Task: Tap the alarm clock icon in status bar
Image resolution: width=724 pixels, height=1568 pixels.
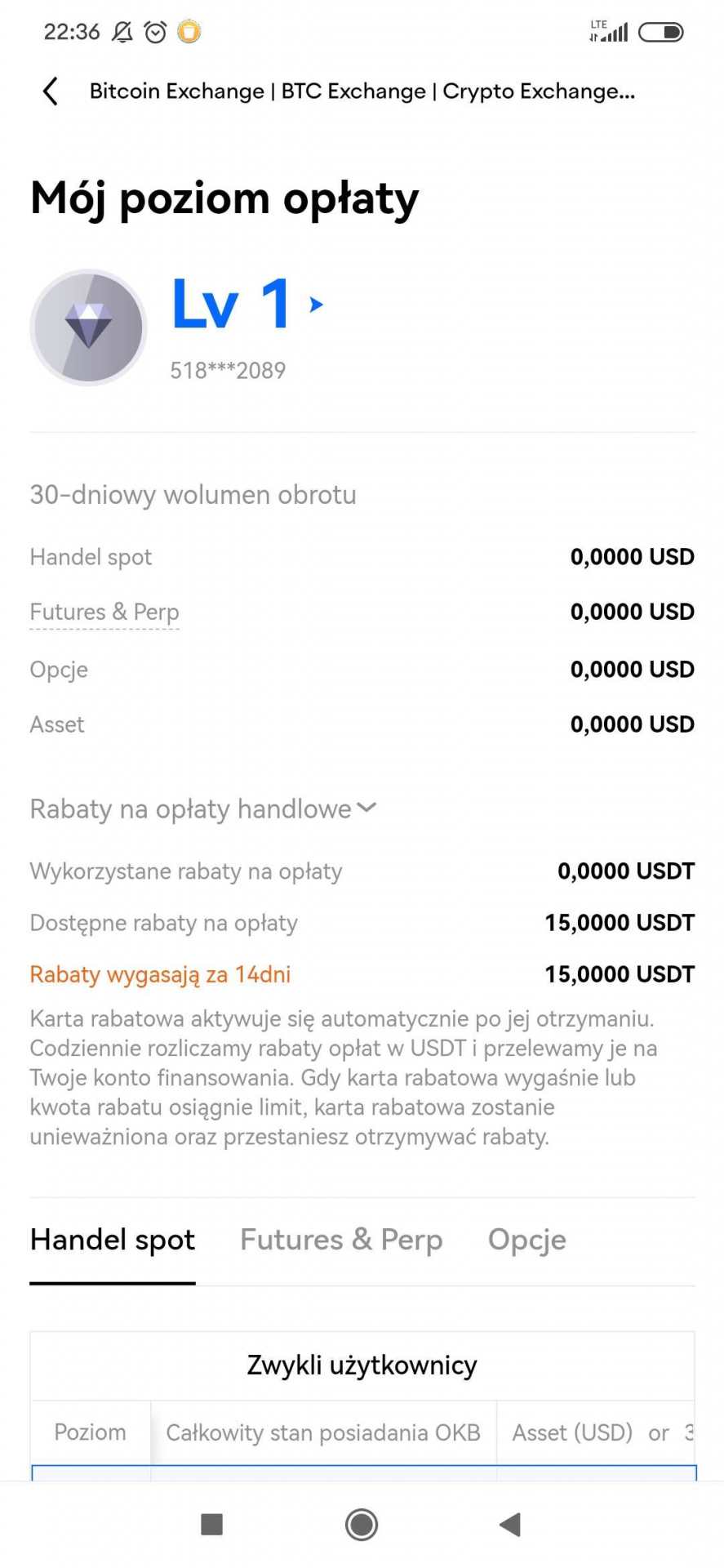Action: point(154,31)
